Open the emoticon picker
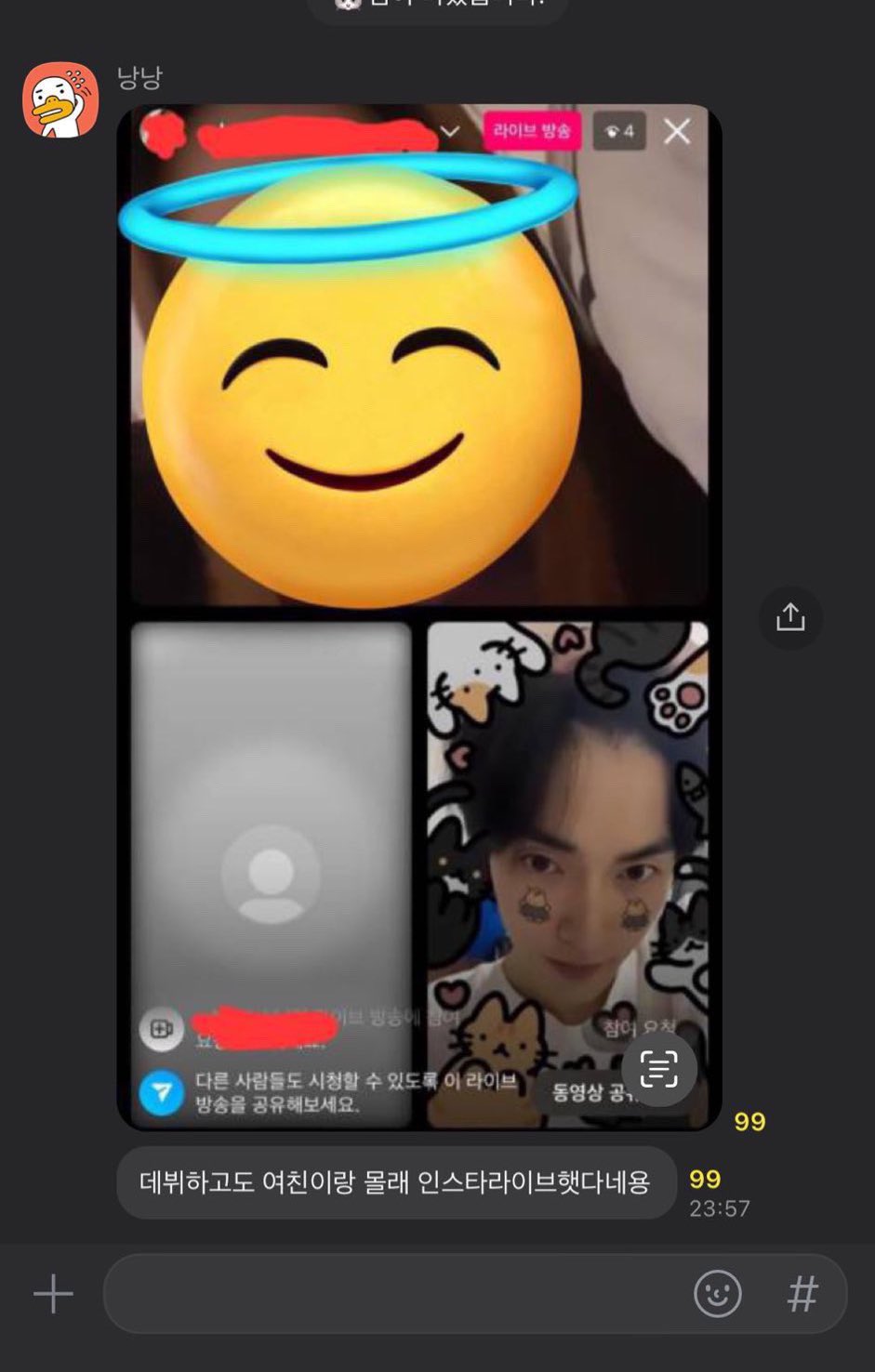Viewport: 875px width, 1372px height. pos(717,1293)
